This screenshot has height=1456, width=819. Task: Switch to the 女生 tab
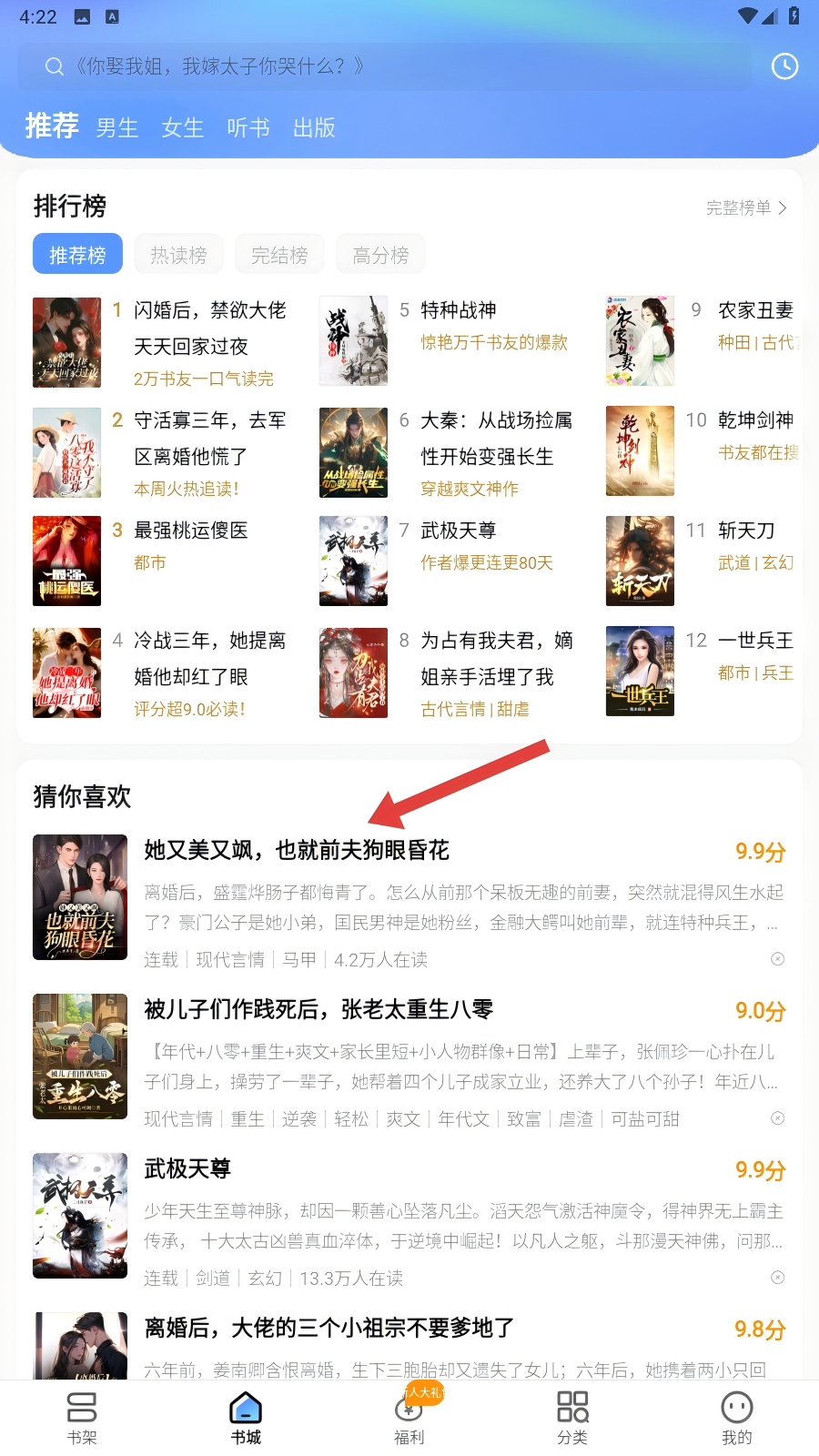pos(183,127)
